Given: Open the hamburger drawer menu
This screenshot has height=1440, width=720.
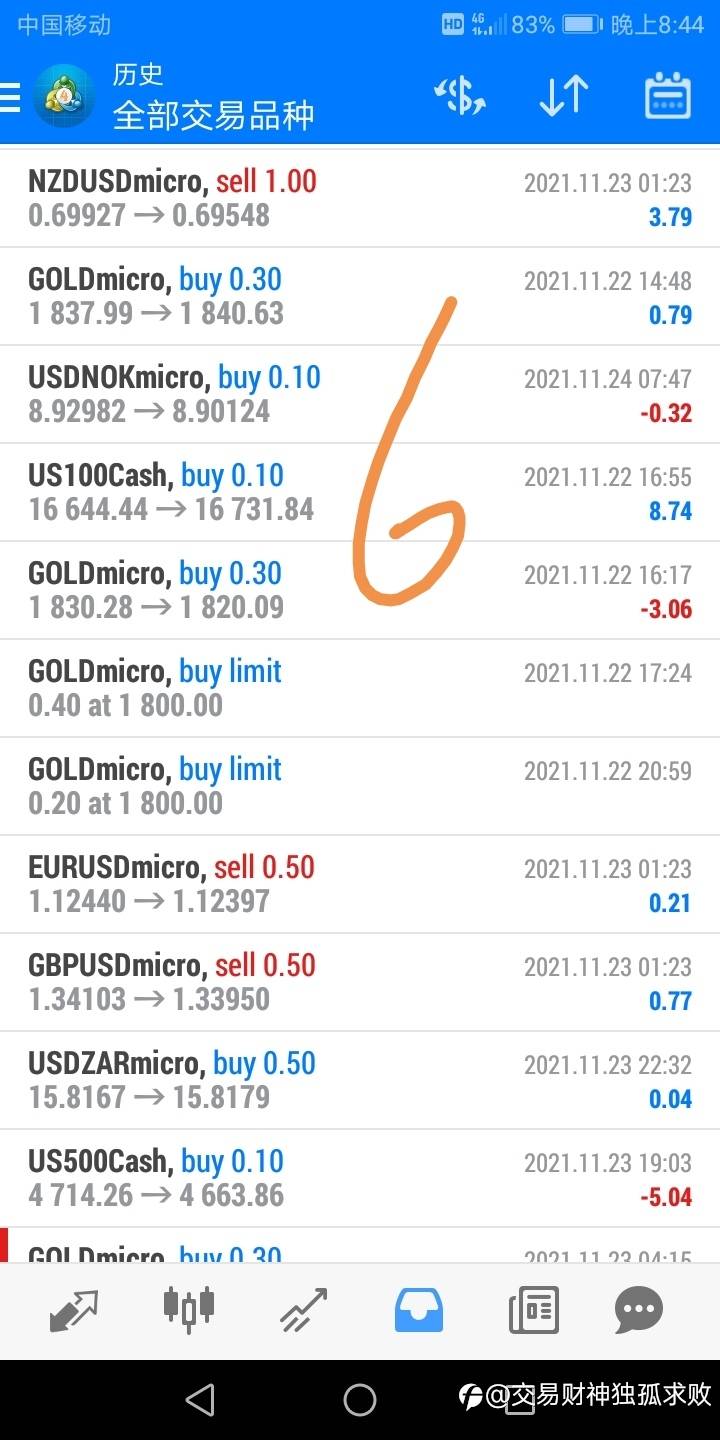Looking at the screenshot, I should [10, 97].
